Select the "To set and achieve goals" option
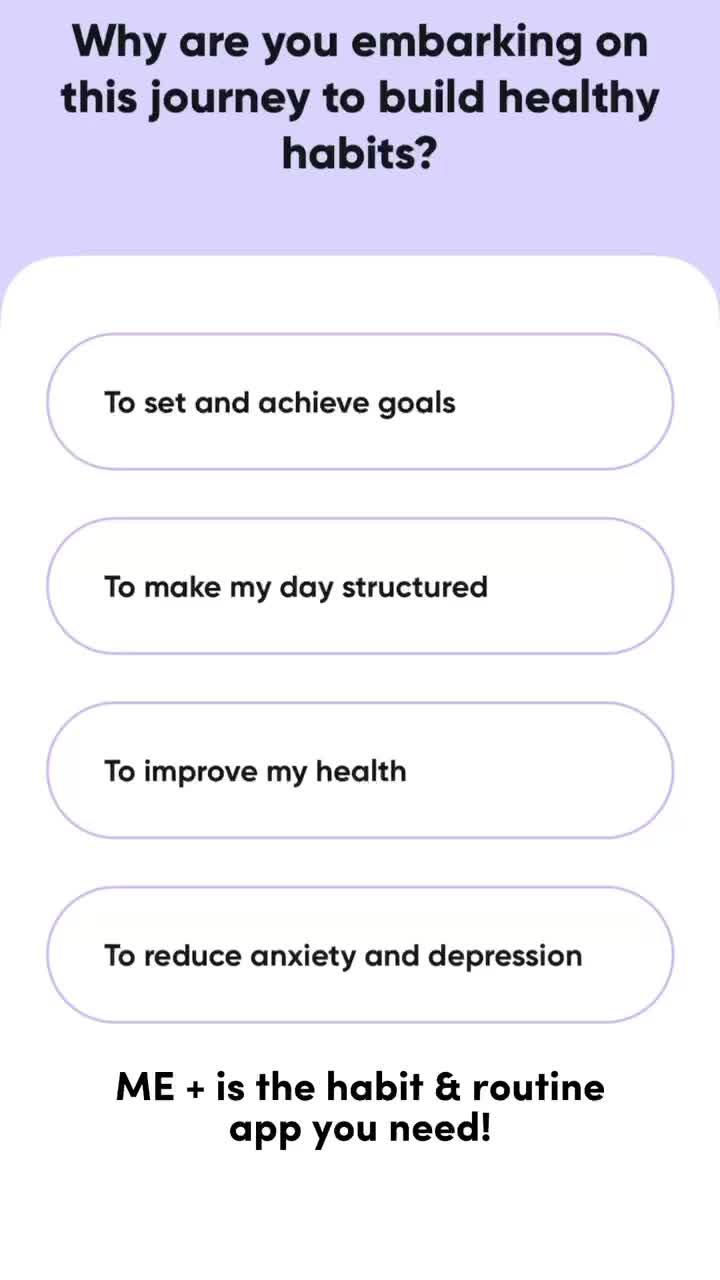Screen dimensions: 720x1280 (x=360, y=402)
